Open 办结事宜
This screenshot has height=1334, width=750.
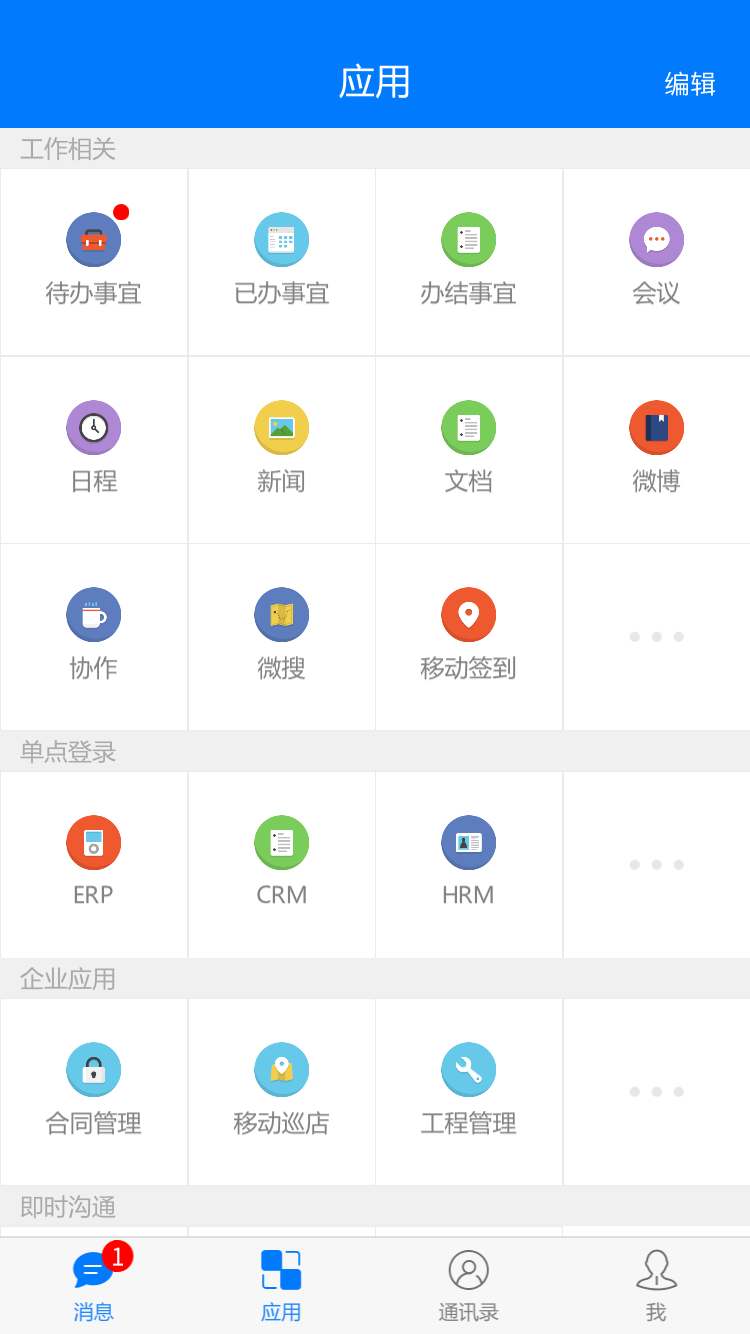coord(469,262)
